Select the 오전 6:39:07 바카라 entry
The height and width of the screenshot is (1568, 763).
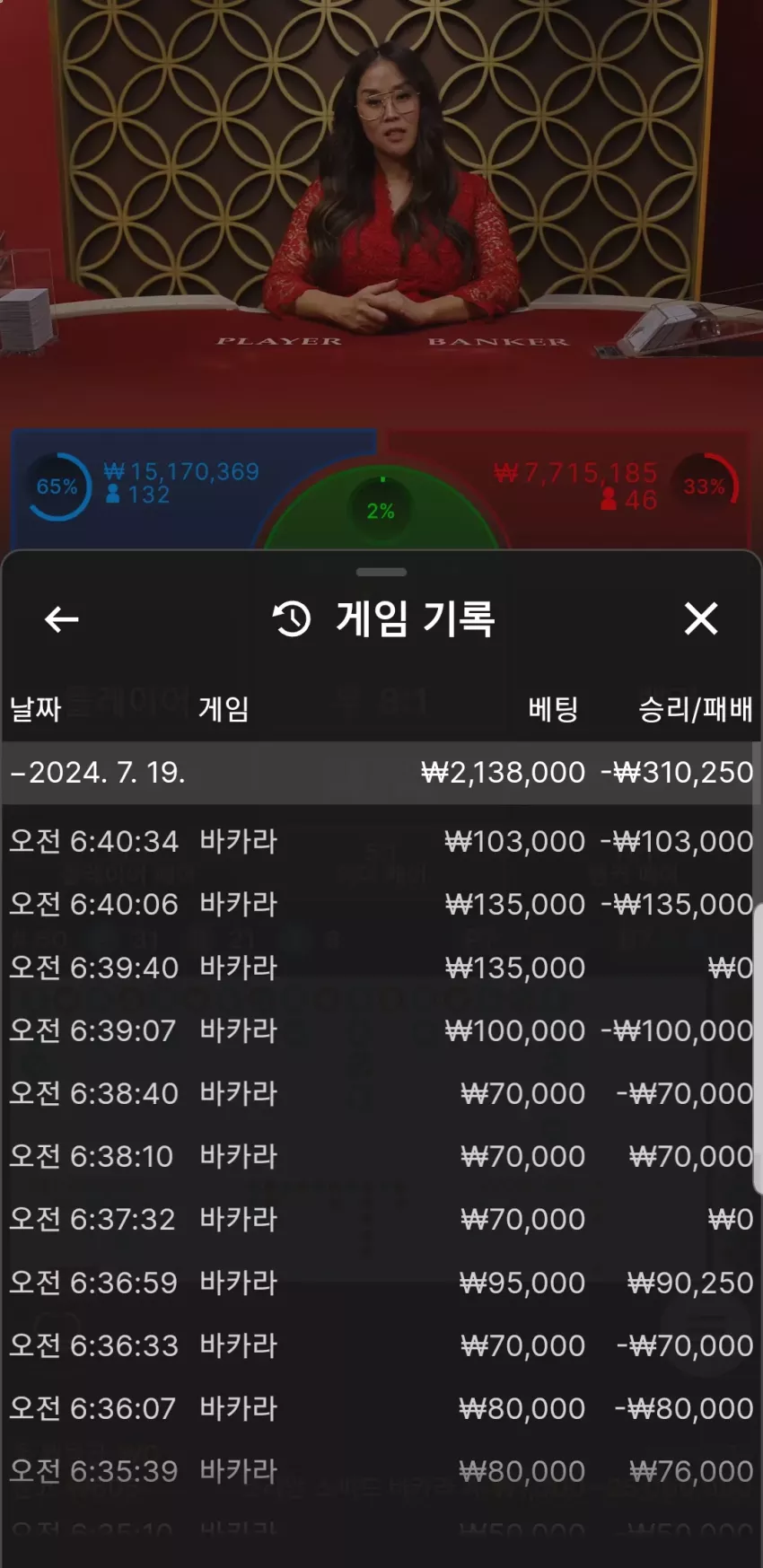point(381,1030)
